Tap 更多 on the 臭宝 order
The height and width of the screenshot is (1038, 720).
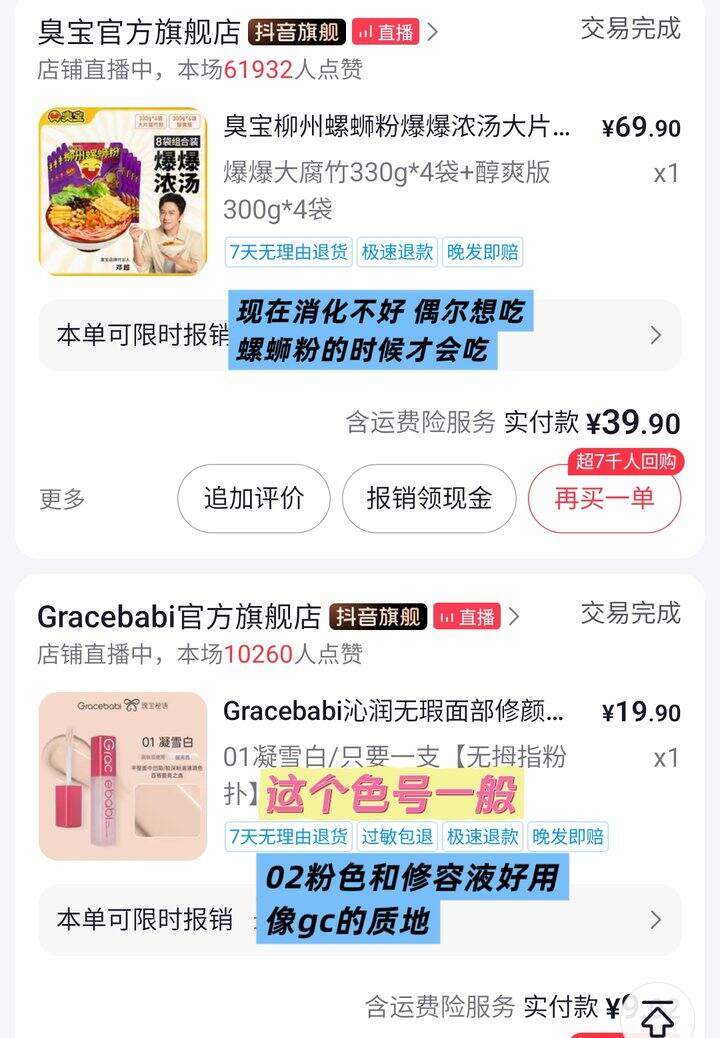click(62, 499)
